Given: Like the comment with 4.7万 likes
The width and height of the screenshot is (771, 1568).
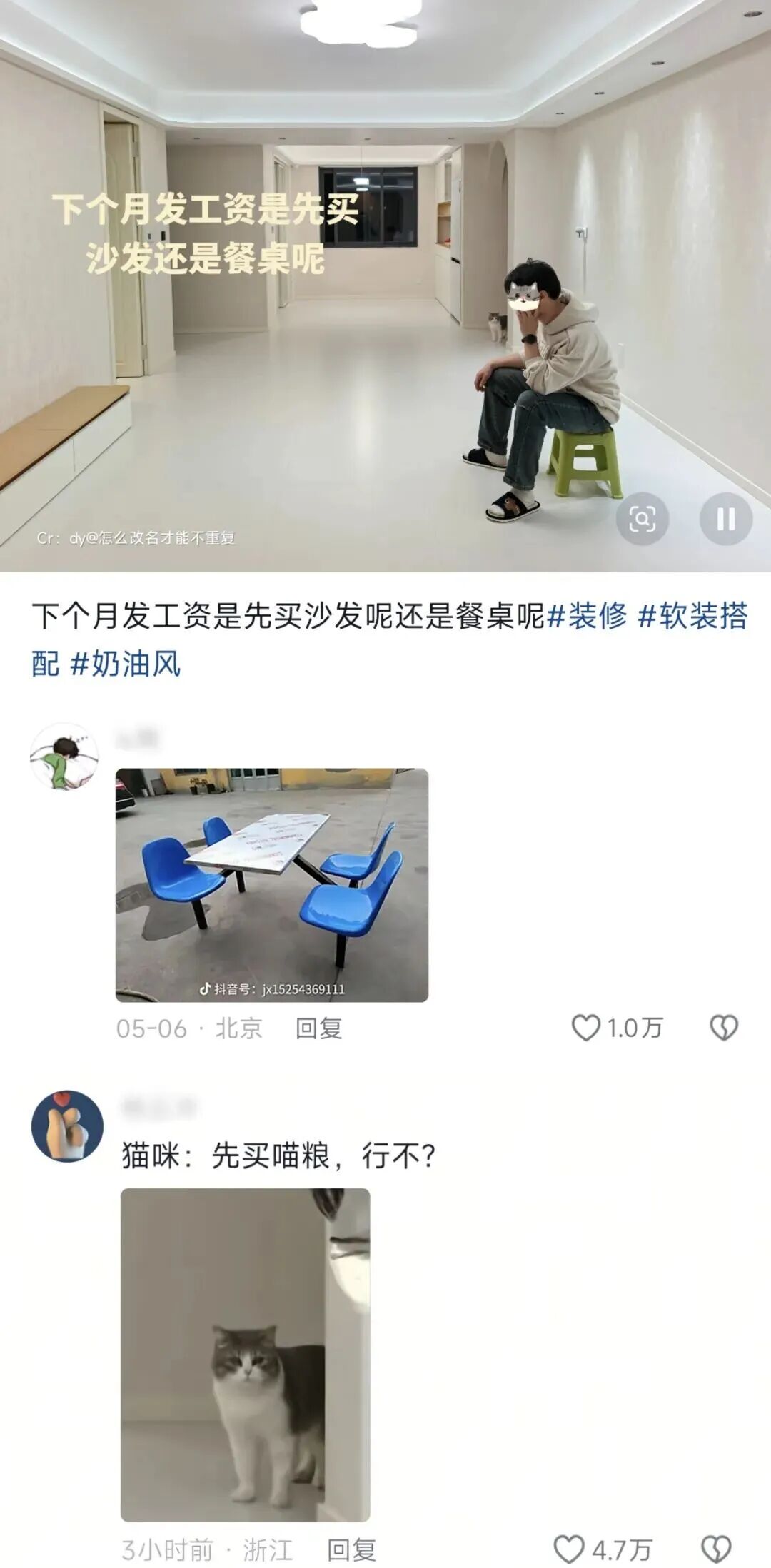Looking at the screenshot, I should click(x=603, y=1549).
